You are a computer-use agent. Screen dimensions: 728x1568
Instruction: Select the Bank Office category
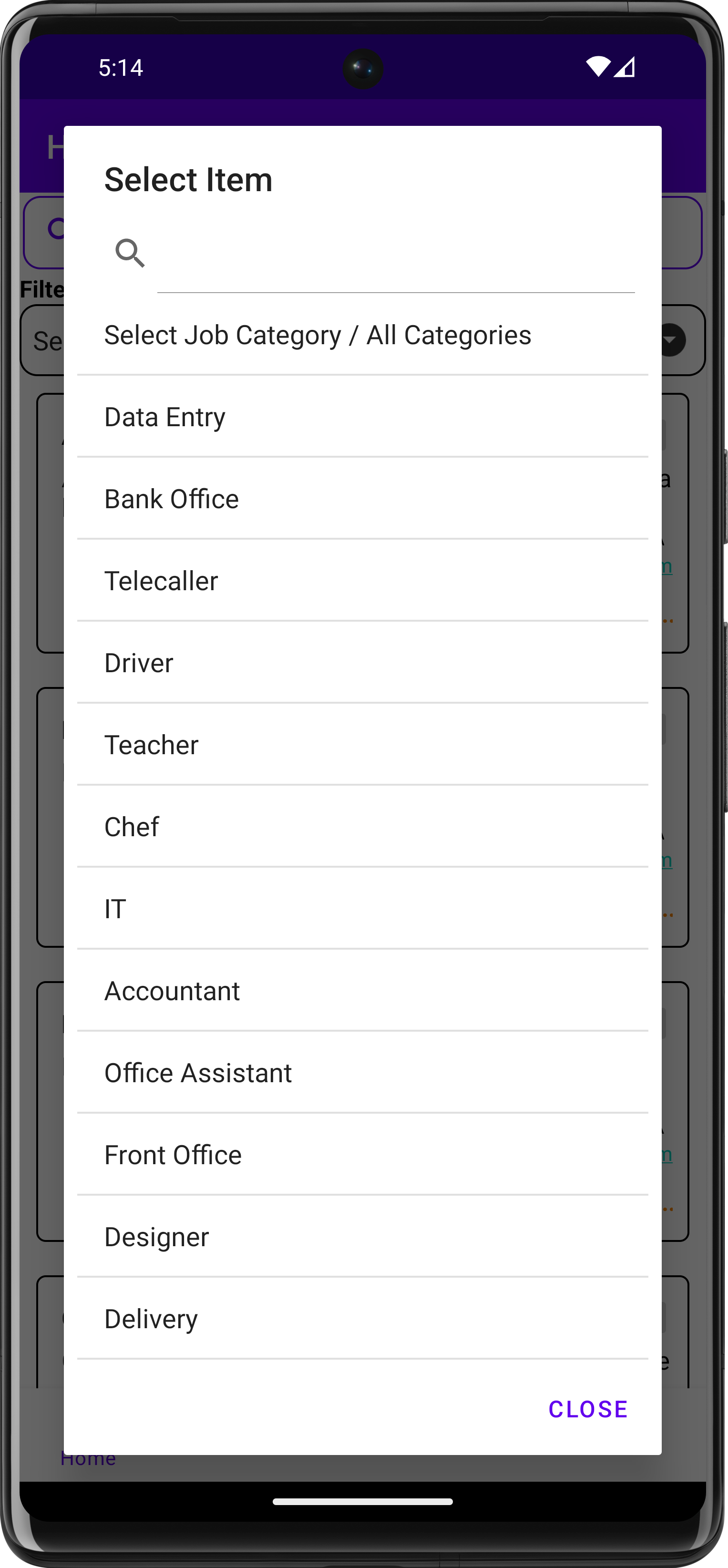point(172,499)
